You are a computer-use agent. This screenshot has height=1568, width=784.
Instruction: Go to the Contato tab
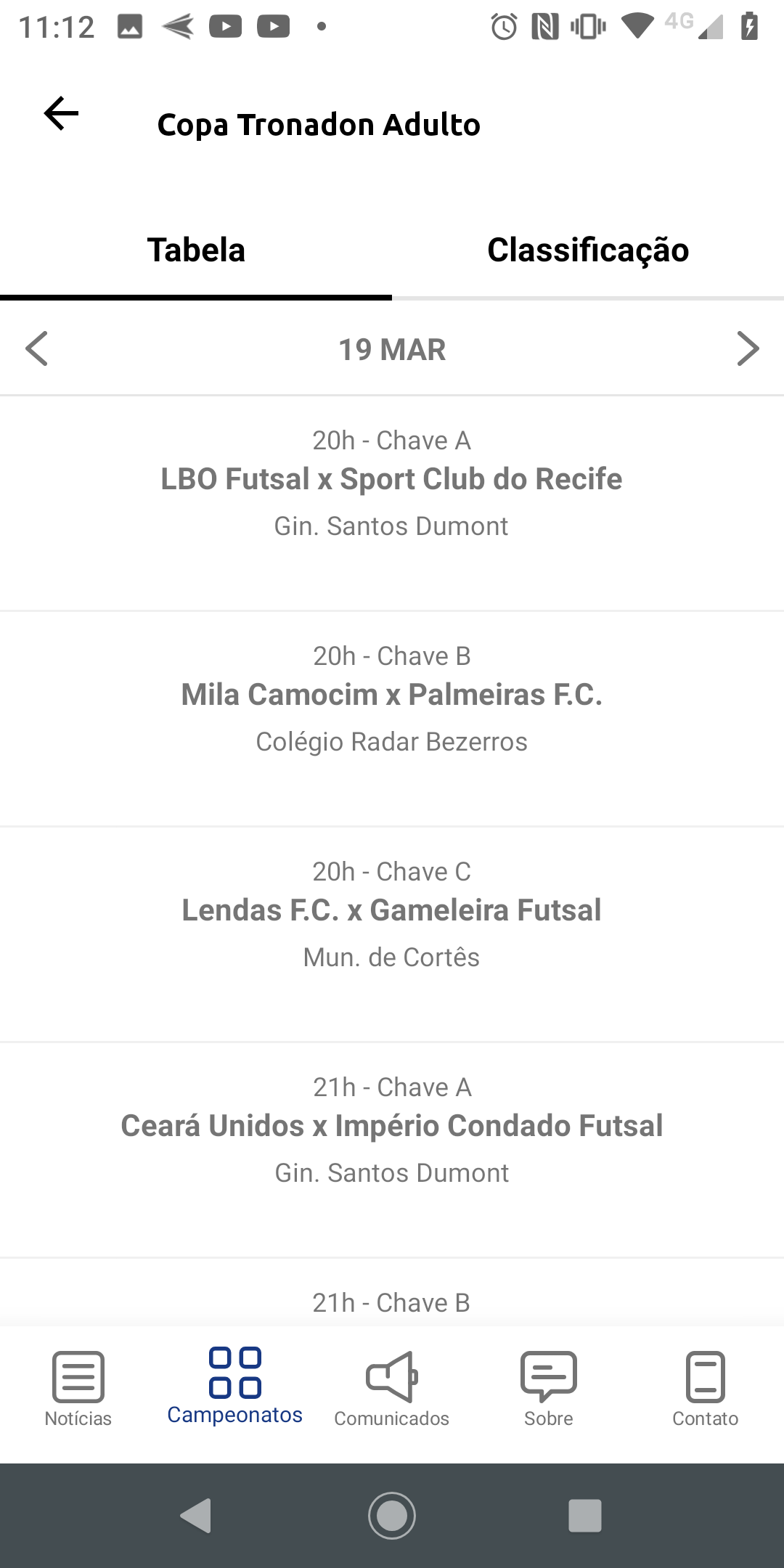point(706,1389)
